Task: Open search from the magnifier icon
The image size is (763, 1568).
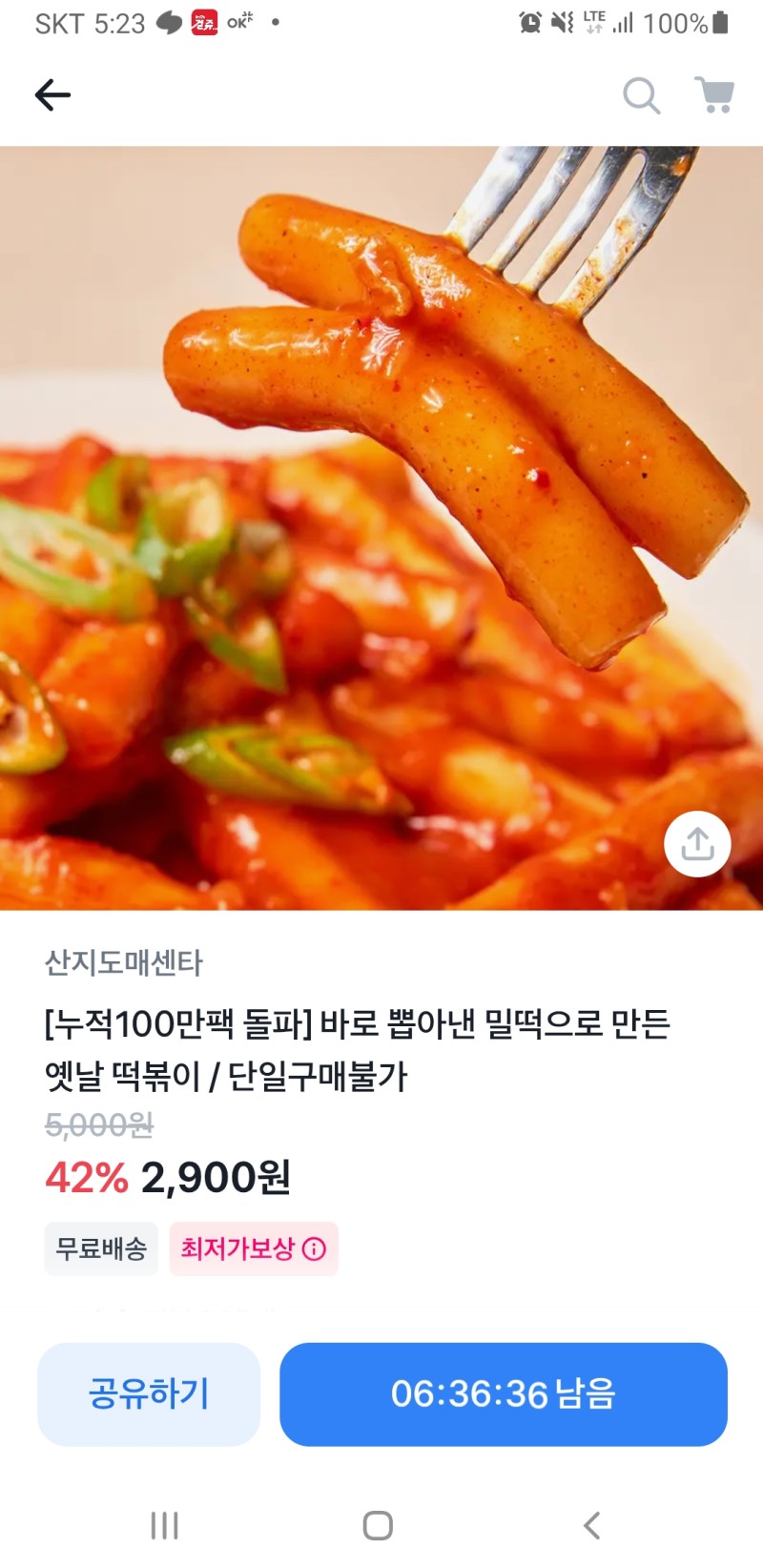Action: tap(641, 95)
